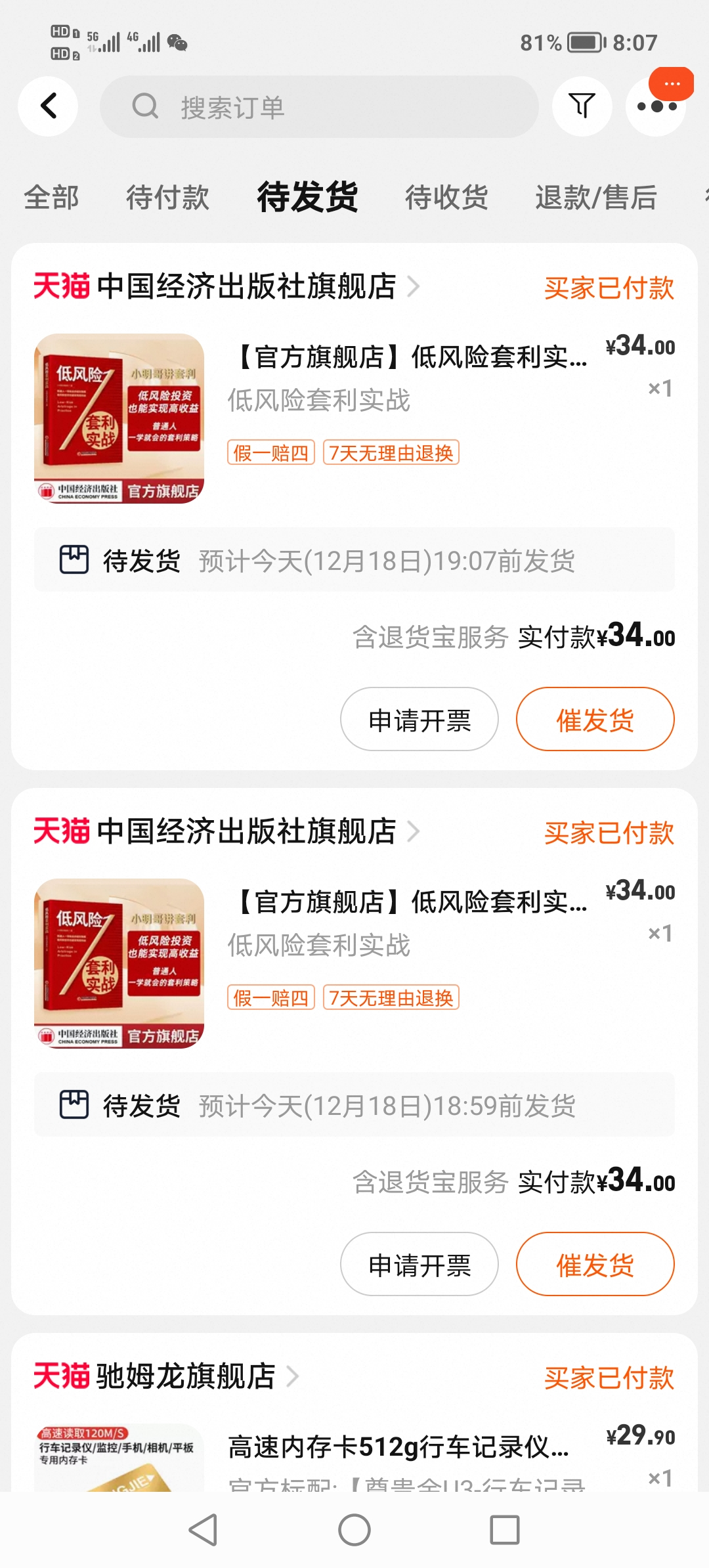Image resolution: width=709 pixels, height=1568 pixels.
Task: Go to the system home screen
Action: pyautogui.click(x=354, y=1530)
